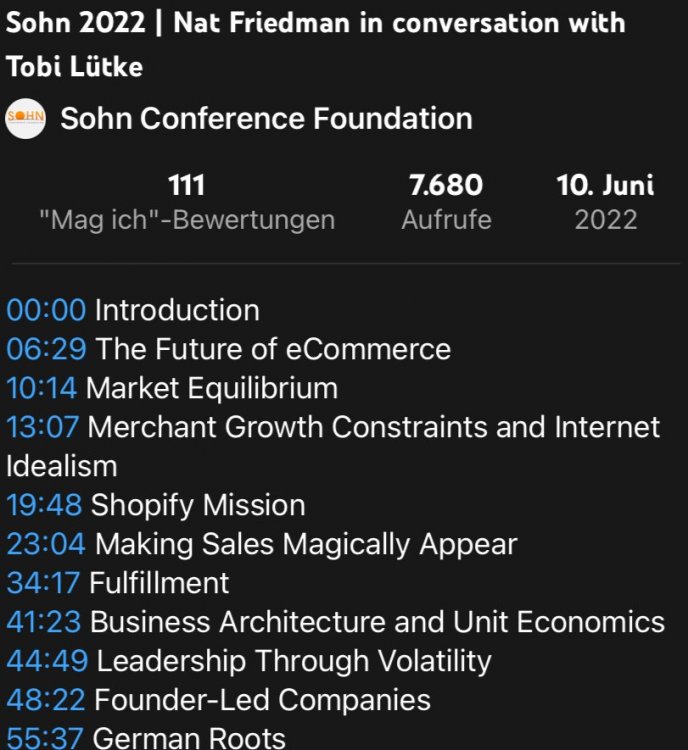Play from 23:04 Making Sales Magically Appear
This screenshot has width=688, height=750.
46,544
